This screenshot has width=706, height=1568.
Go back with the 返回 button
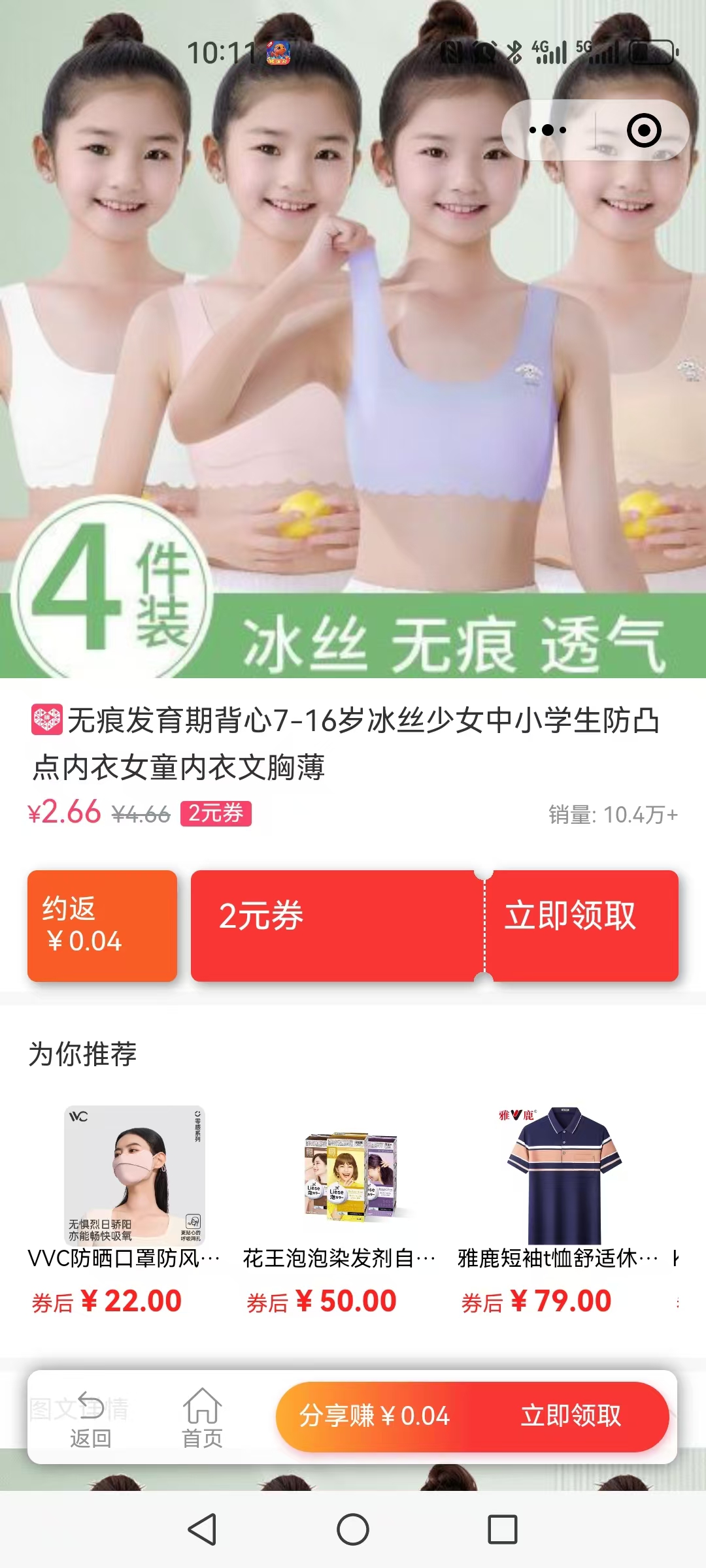(x=90, y=1416)
